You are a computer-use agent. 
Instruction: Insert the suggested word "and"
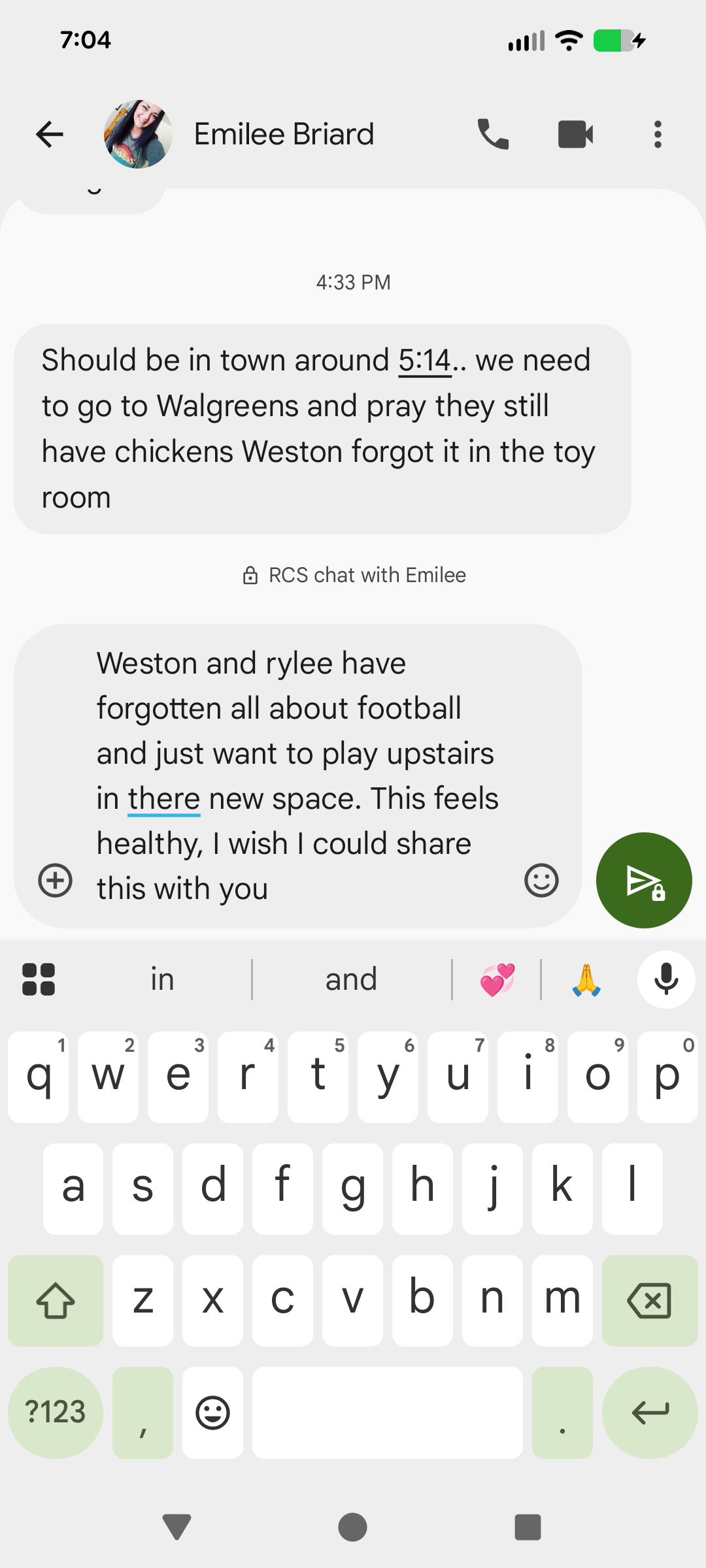pos(351,979)
